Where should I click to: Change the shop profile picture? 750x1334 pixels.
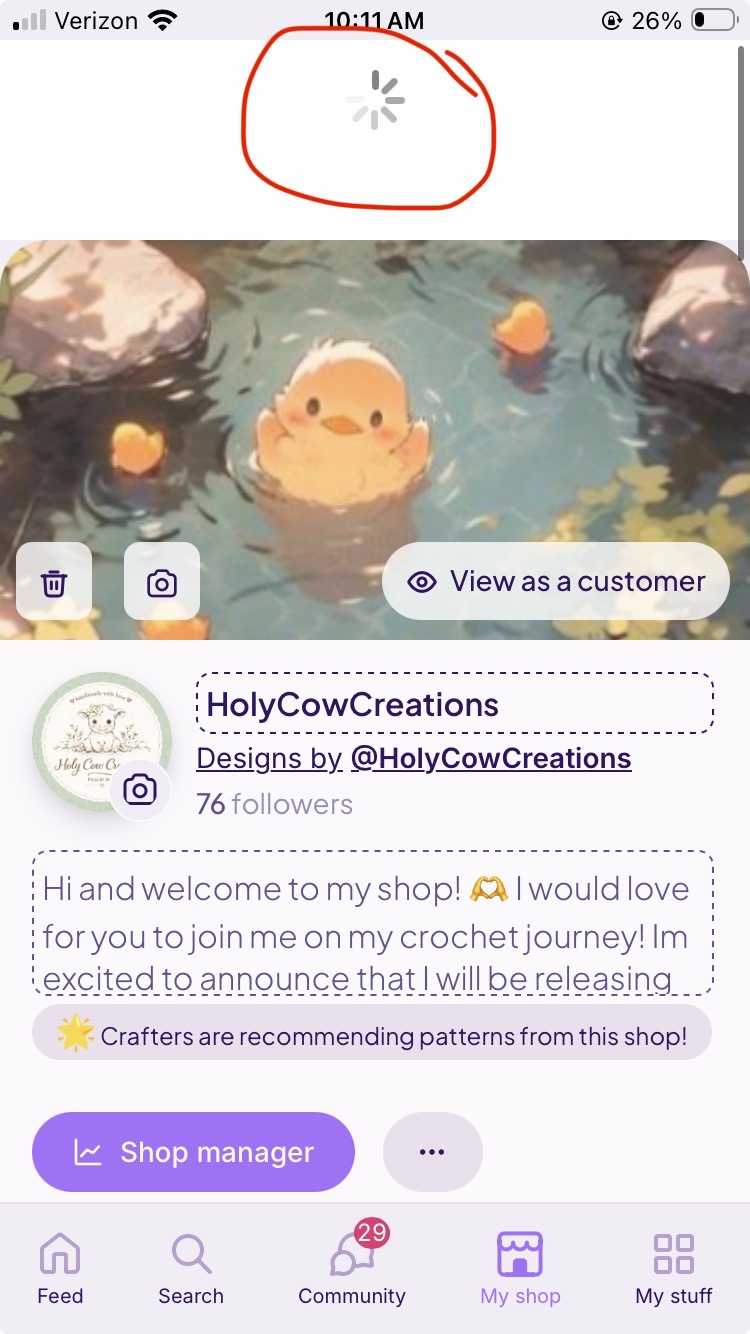pos(139,790)
